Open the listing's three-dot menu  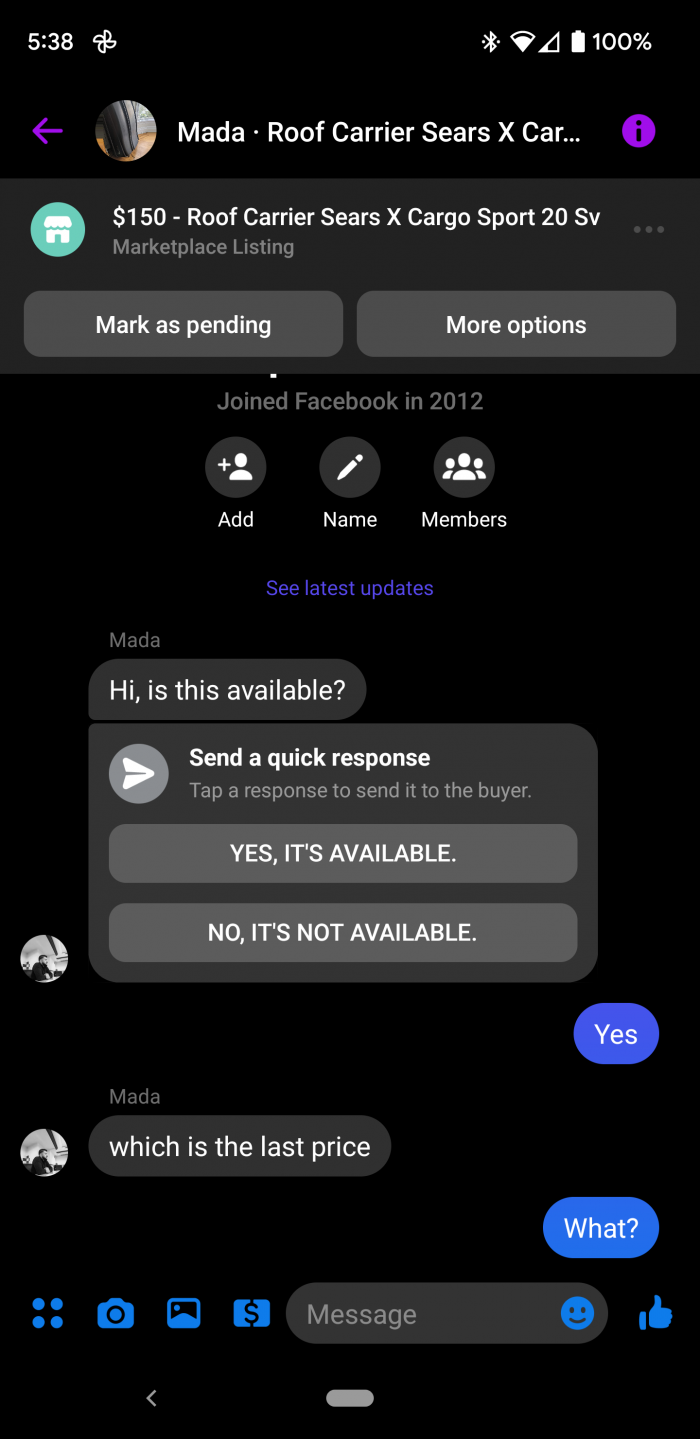click(648, 230)
